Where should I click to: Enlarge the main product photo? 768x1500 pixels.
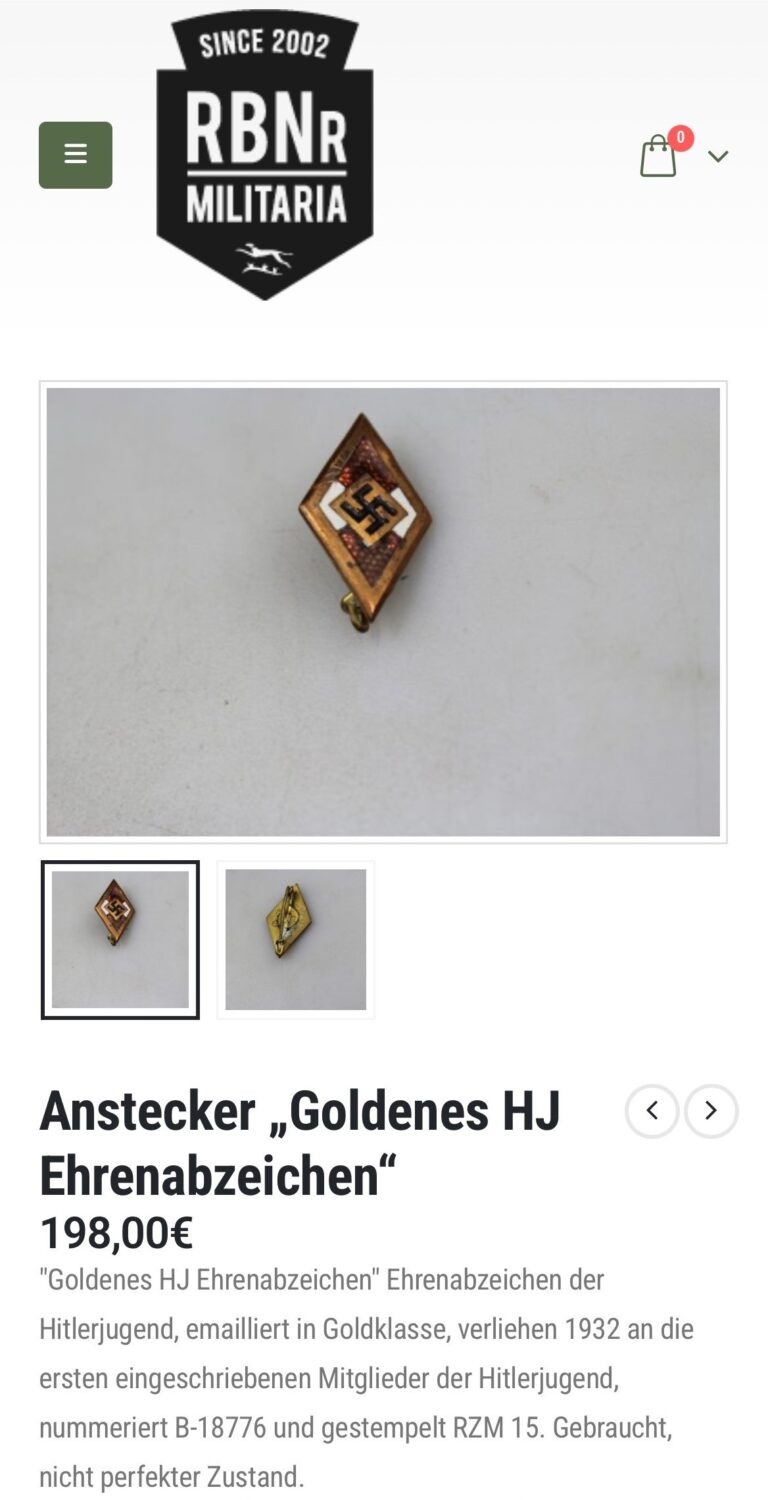point(383,611)
